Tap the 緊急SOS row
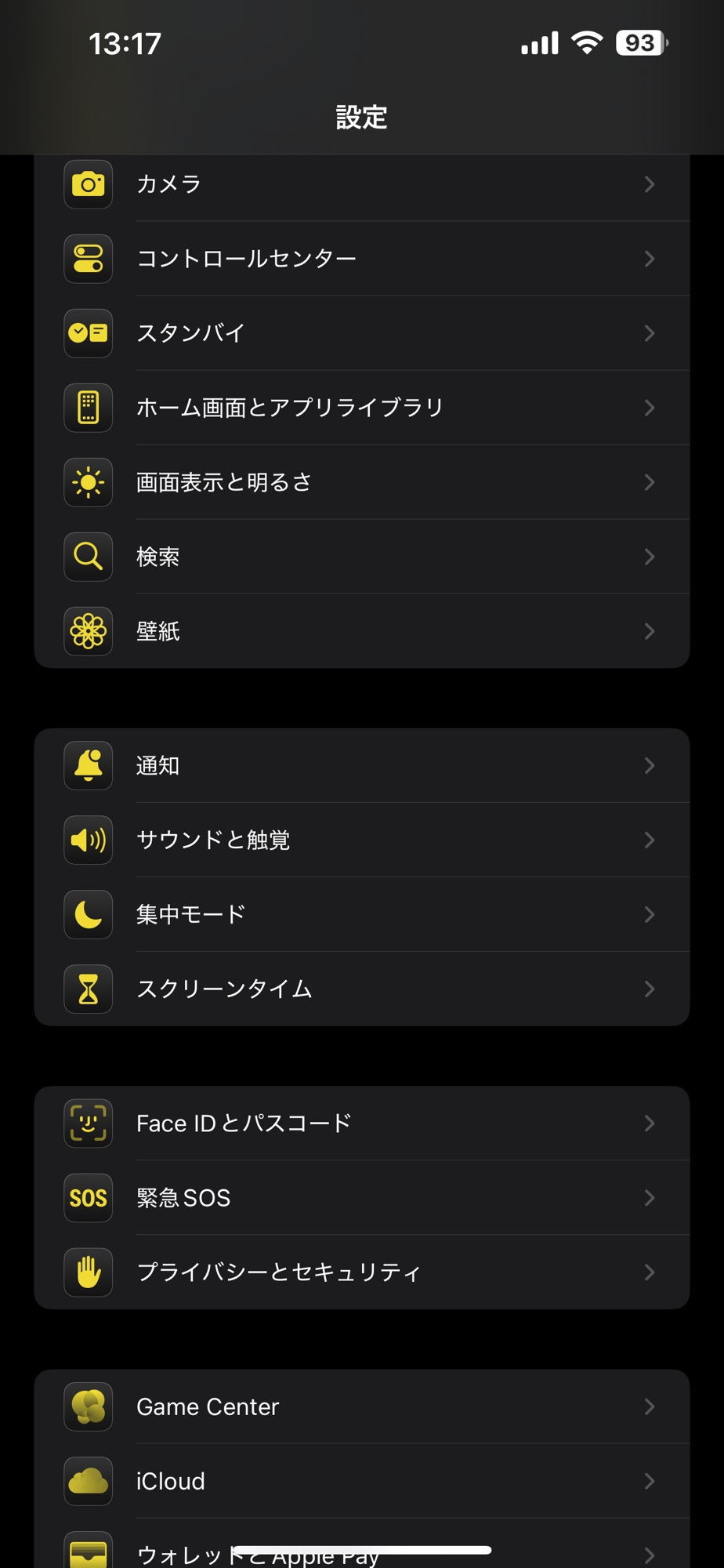 click(360, 1198)
